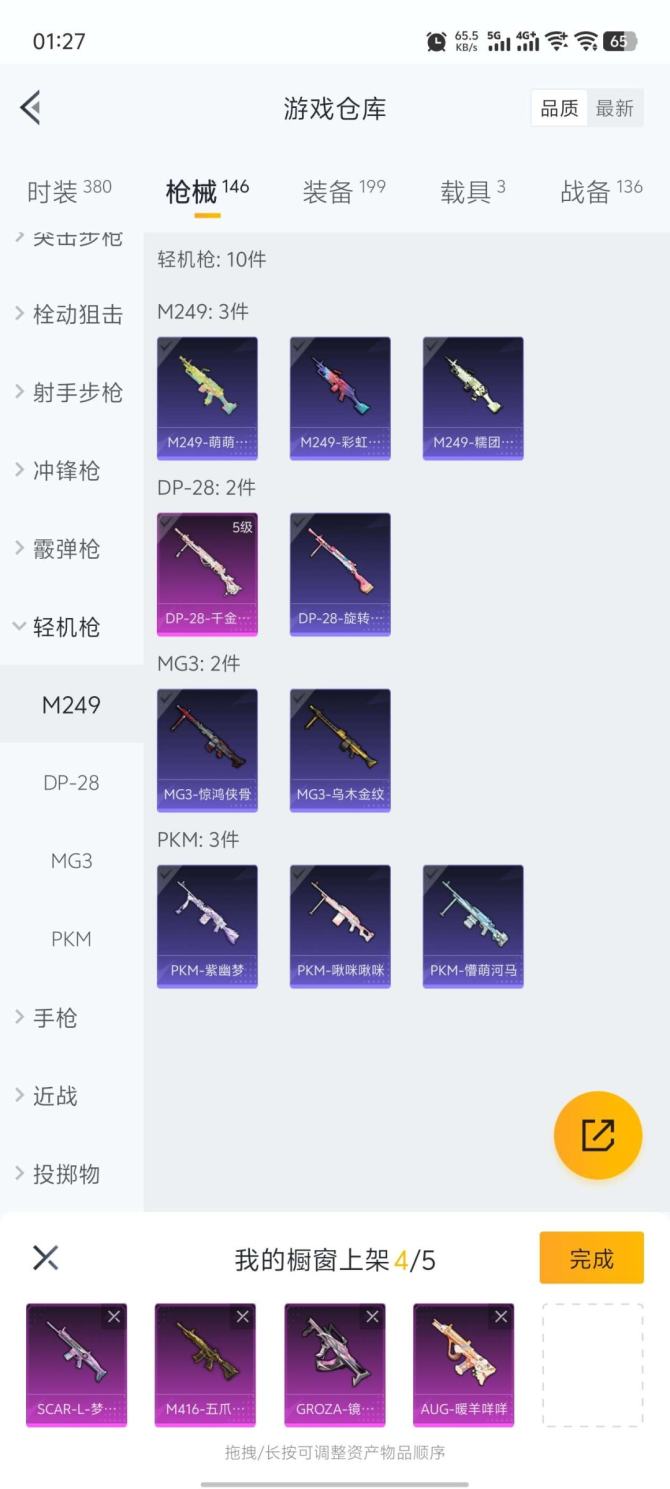Sort items by 最新
Screen dimensions: 670x1489
[x=614, y=108]
